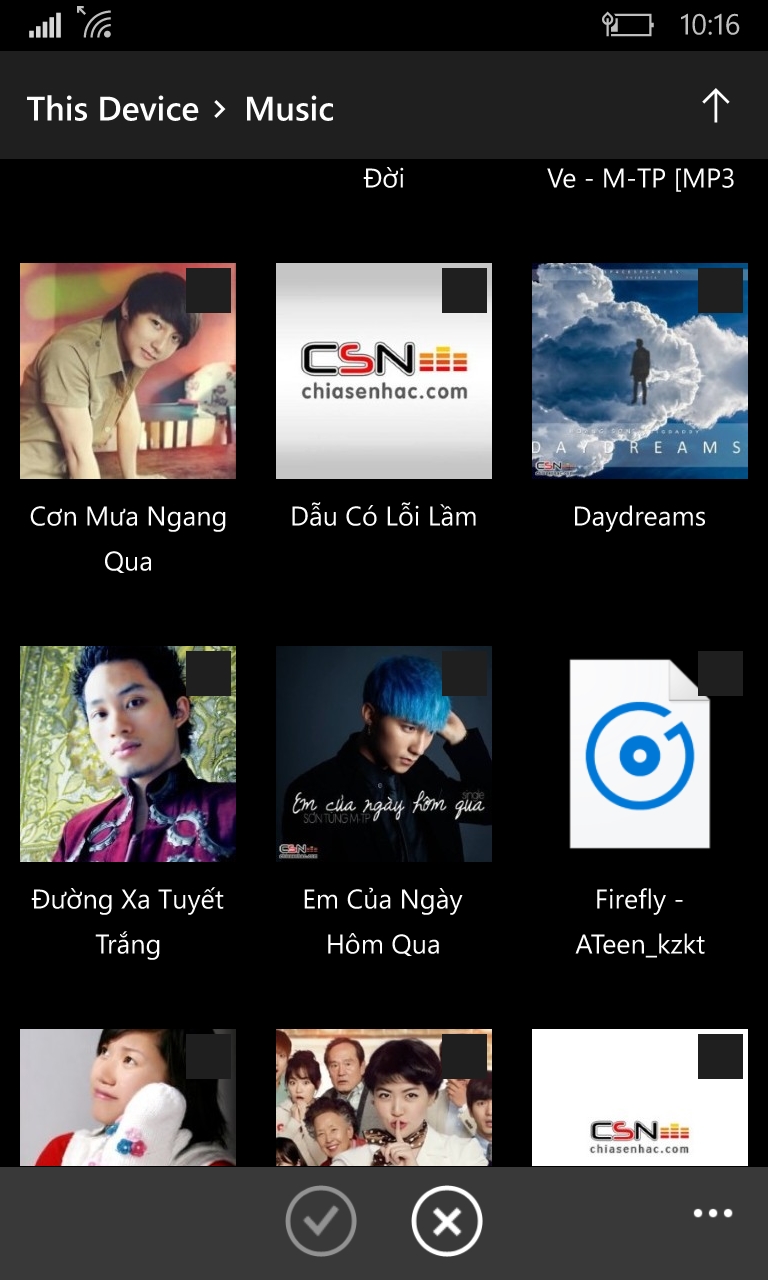Tick the checkbox on Đường Xa Tuyết Trắng
The image size is (768, 1280).
[x=209, y=673]
